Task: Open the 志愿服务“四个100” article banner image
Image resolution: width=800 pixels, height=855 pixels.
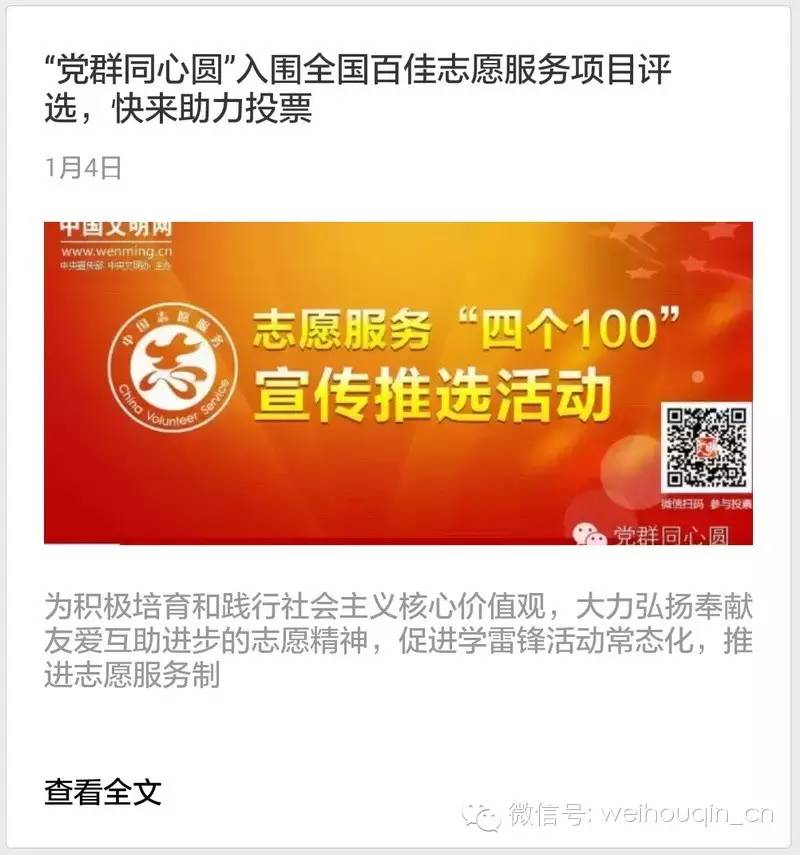Action: point(398,383)
